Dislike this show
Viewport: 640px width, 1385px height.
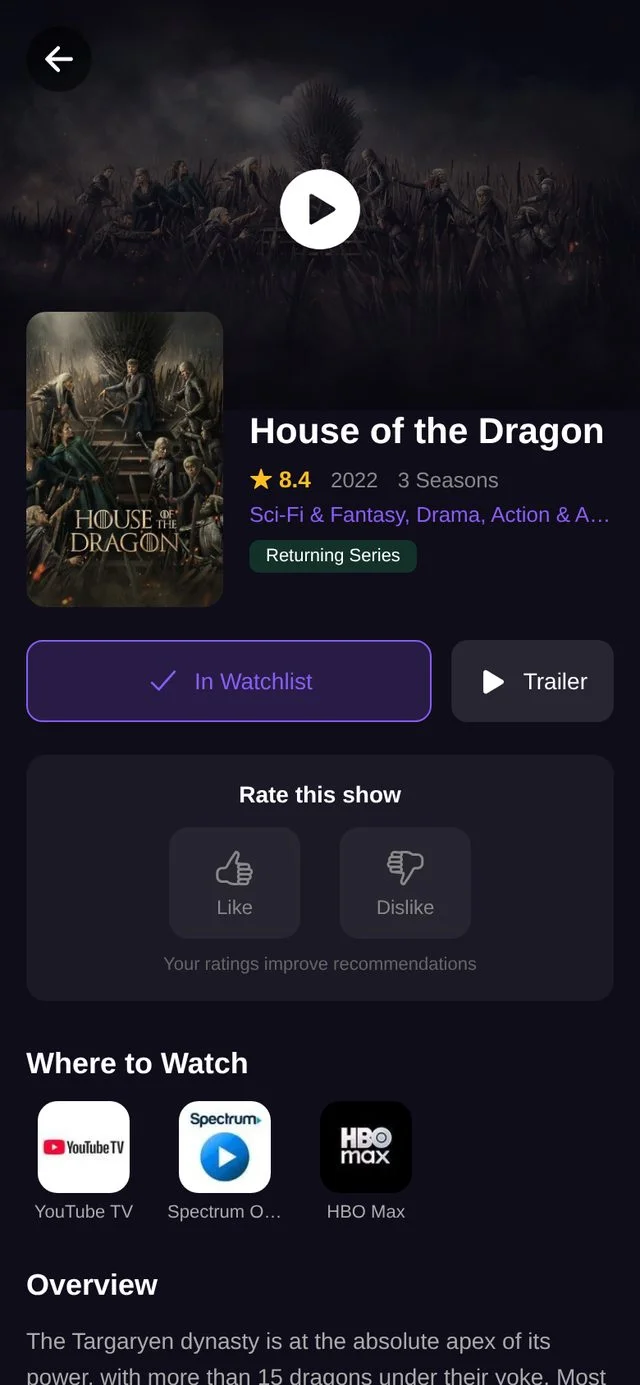click(405, 883)
